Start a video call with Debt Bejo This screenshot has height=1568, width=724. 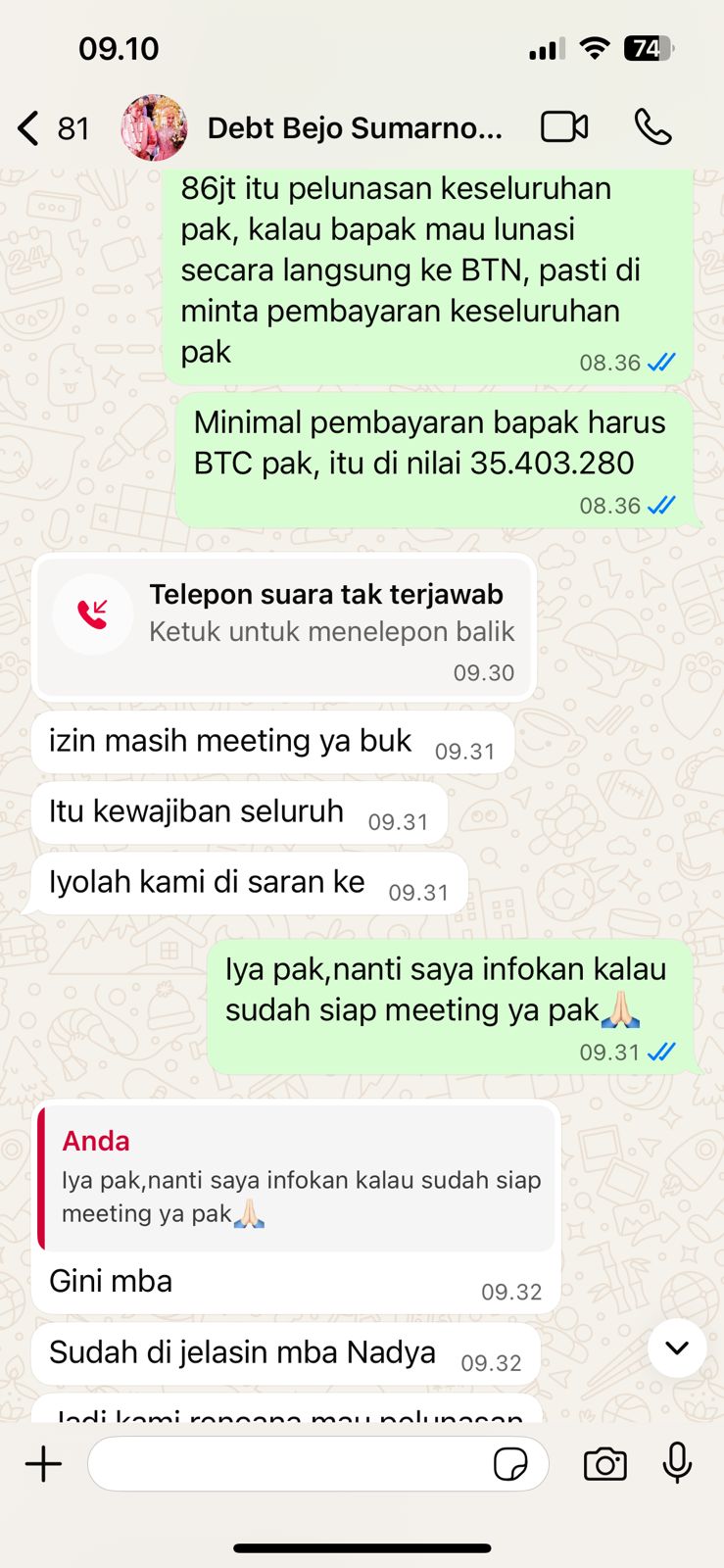tap(564, 127)
